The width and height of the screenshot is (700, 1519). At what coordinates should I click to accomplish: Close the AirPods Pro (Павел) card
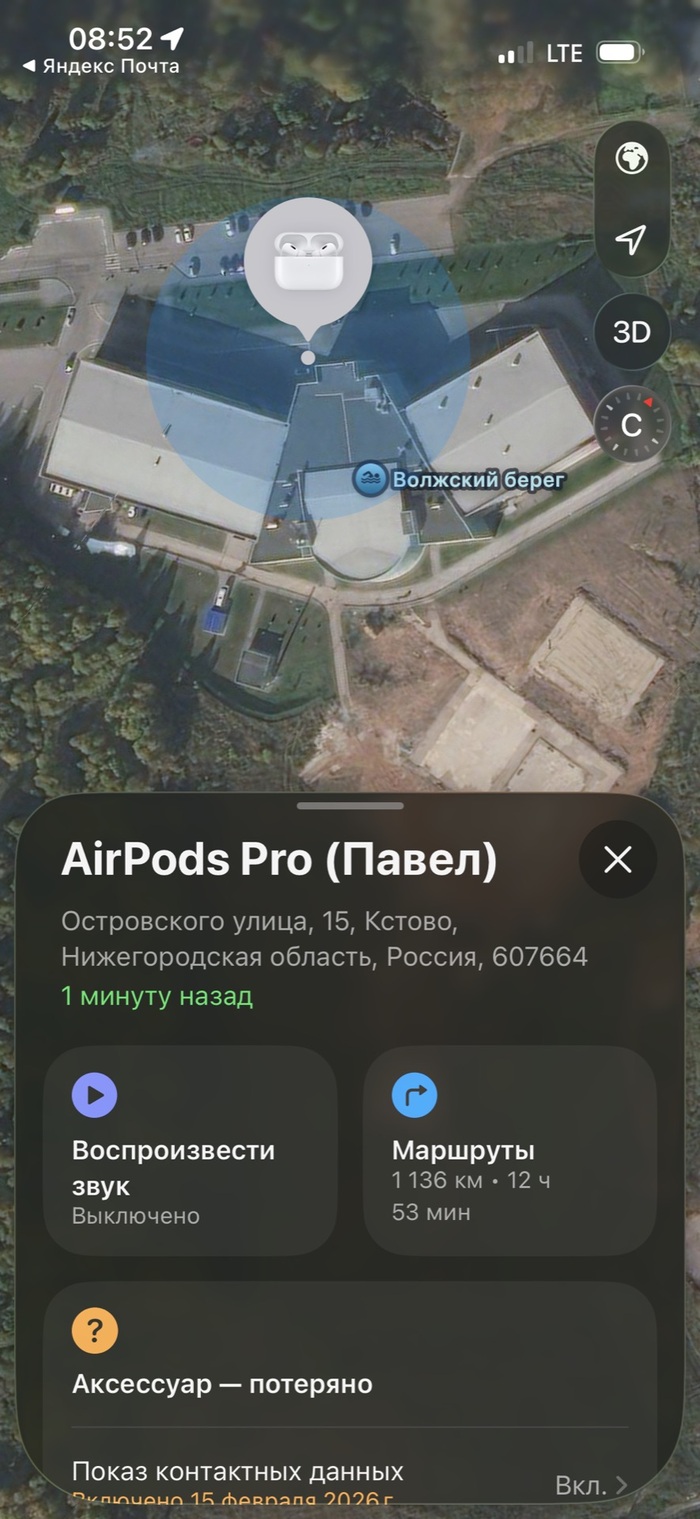(618, 860)
